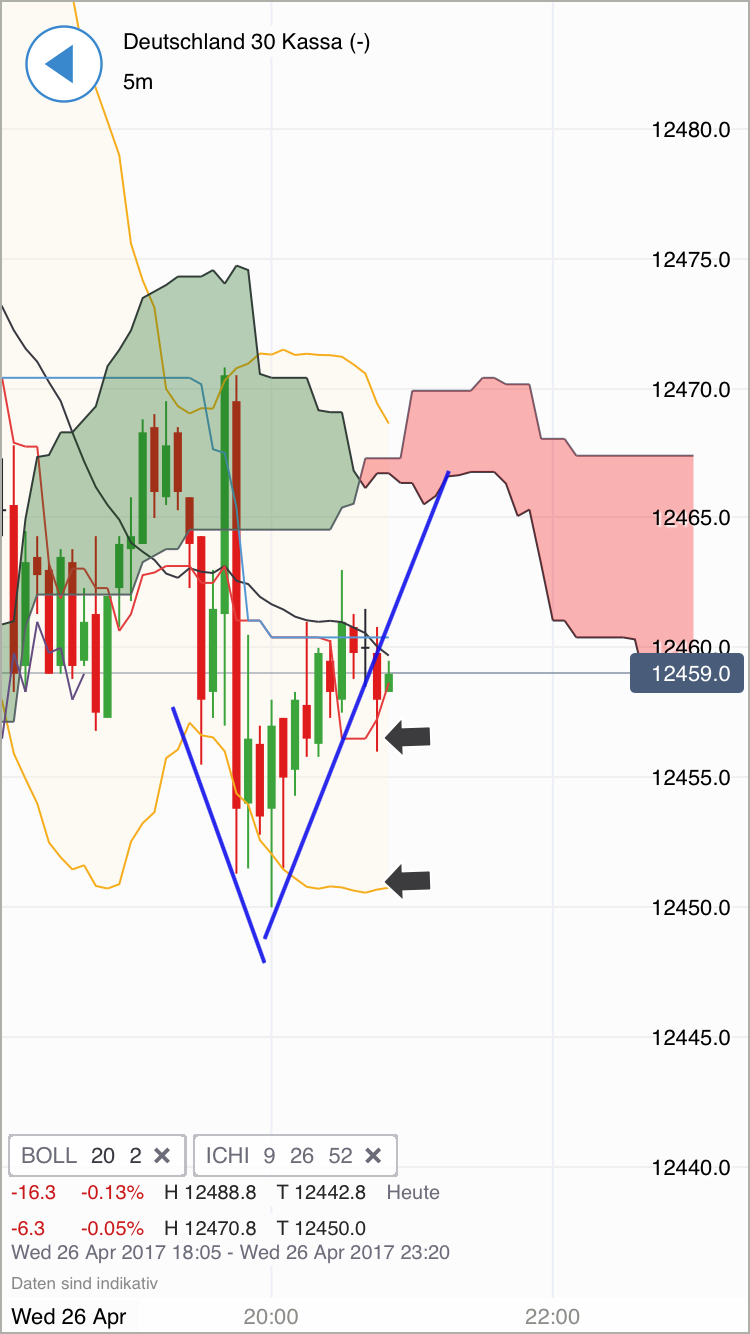The image size is (750, 1334).
Task: Remove the ICHI indicator
Action: pos(373,1156)
